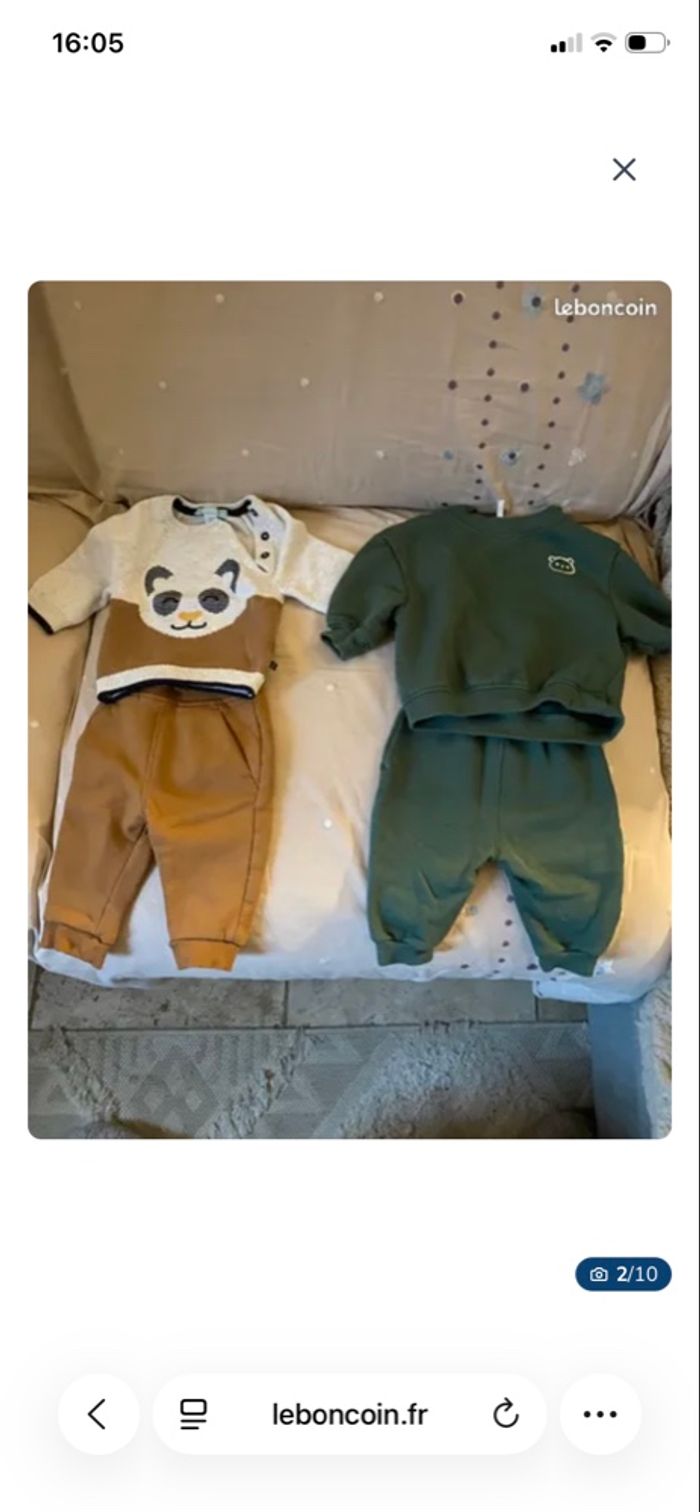Image resolution: width=700 pixels, height=1512 pixels.
Task: Reload the leboncoin.fr page
Action: pos(506,1414)
